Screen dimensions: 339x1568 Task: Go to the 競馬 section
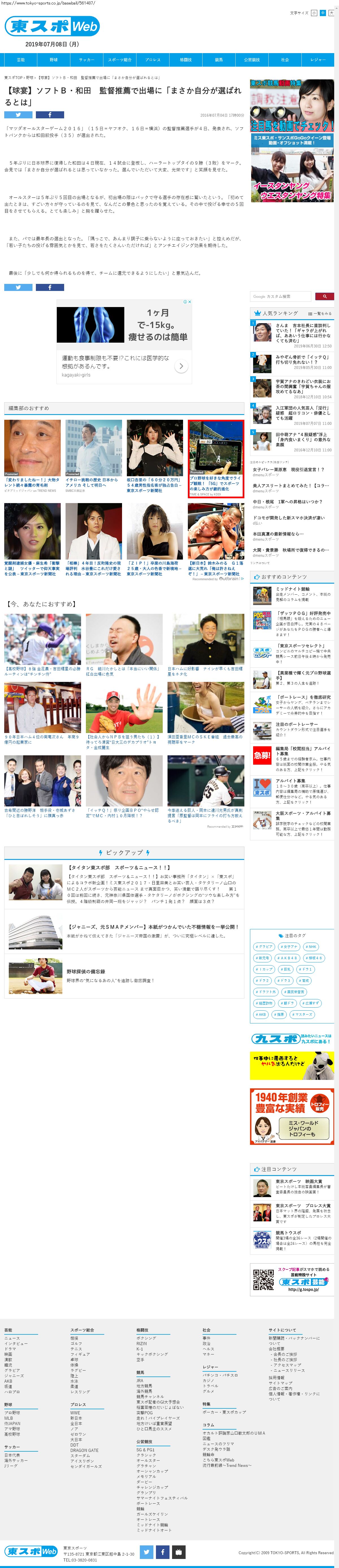[x=218, y=60]
